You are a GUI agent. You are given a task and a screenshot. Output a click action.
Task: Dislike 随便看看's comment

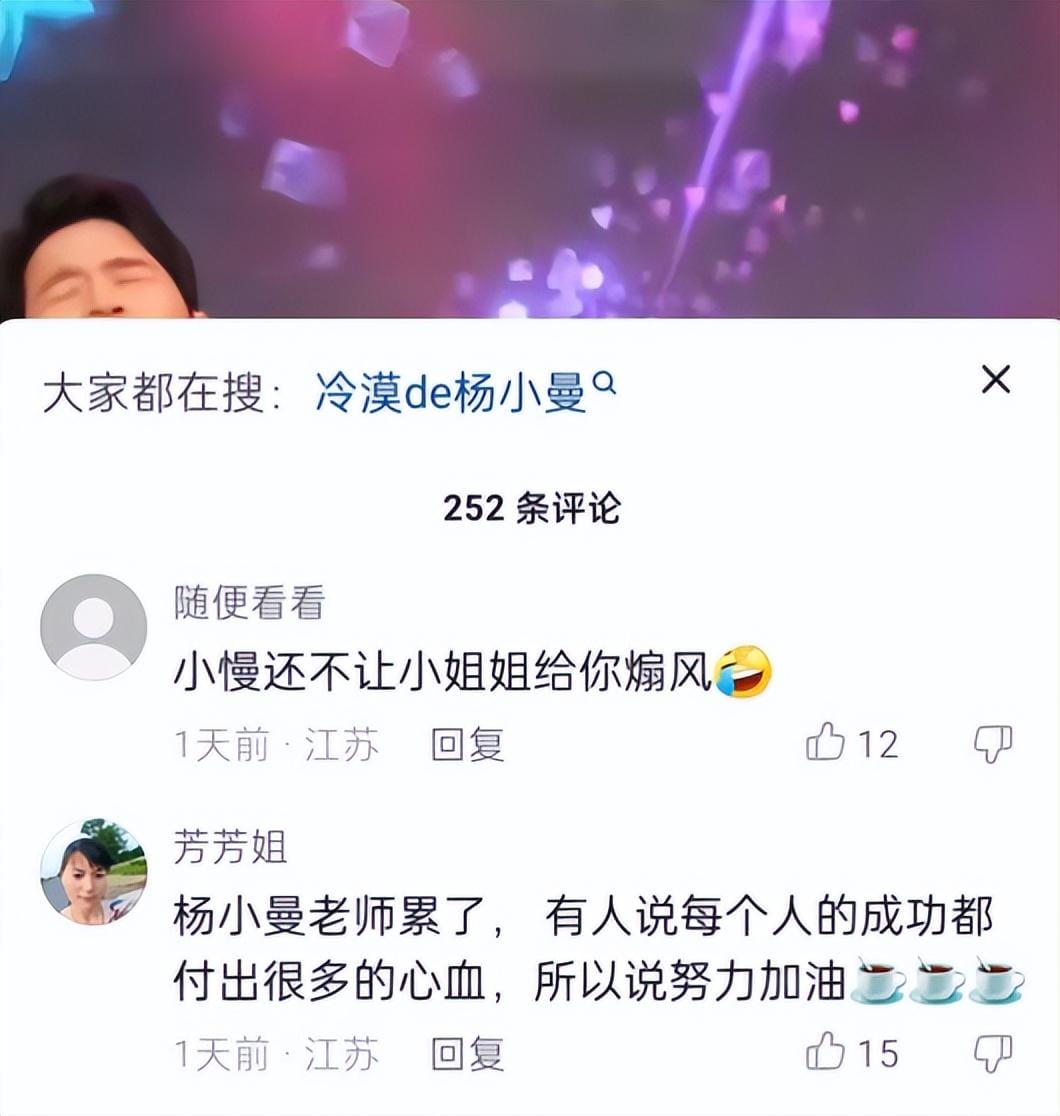(x=993, y=744)
